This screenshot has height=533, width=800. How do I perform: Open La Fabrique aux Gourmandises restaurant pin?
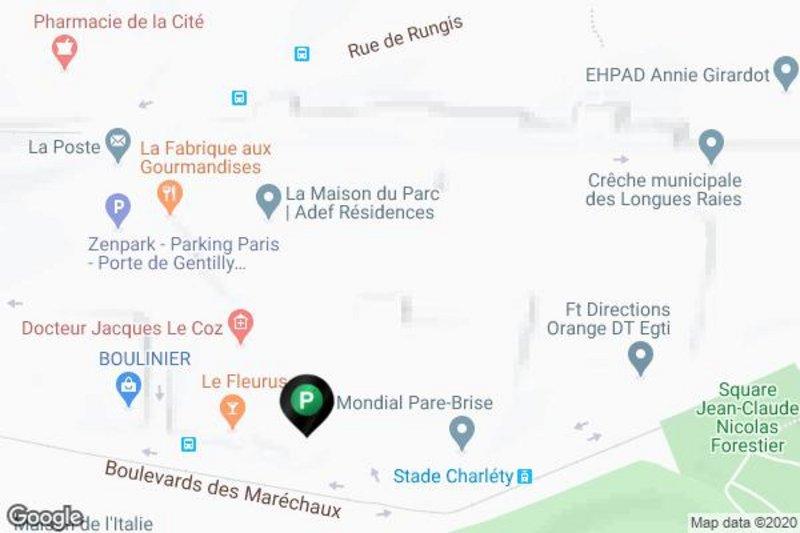click(x=169, y=195)
